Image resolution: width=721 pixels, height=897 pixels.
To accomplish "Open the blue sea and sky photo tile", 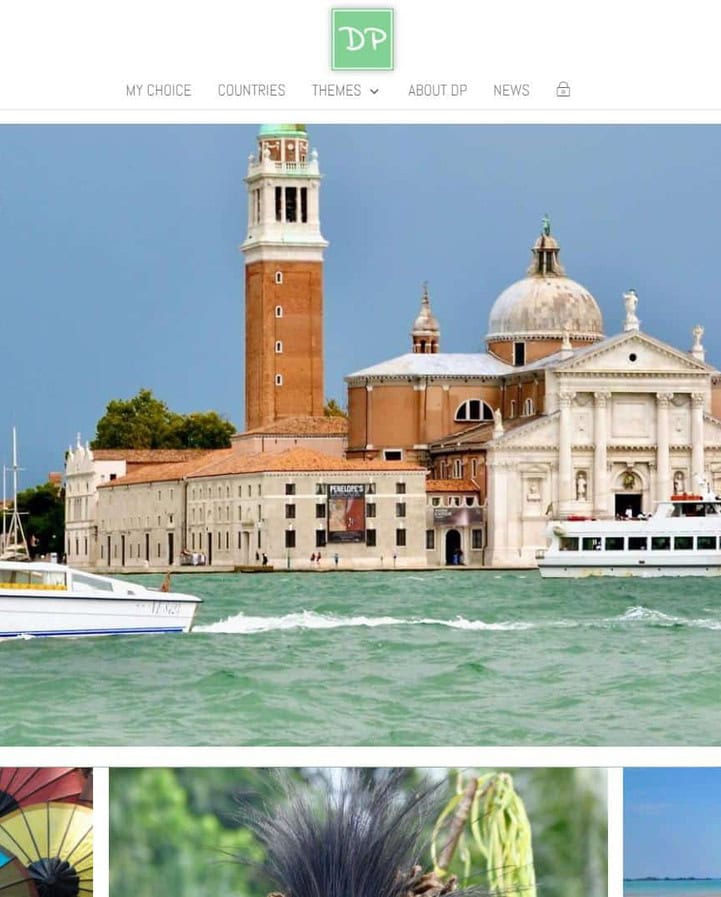I will (672, 832).
